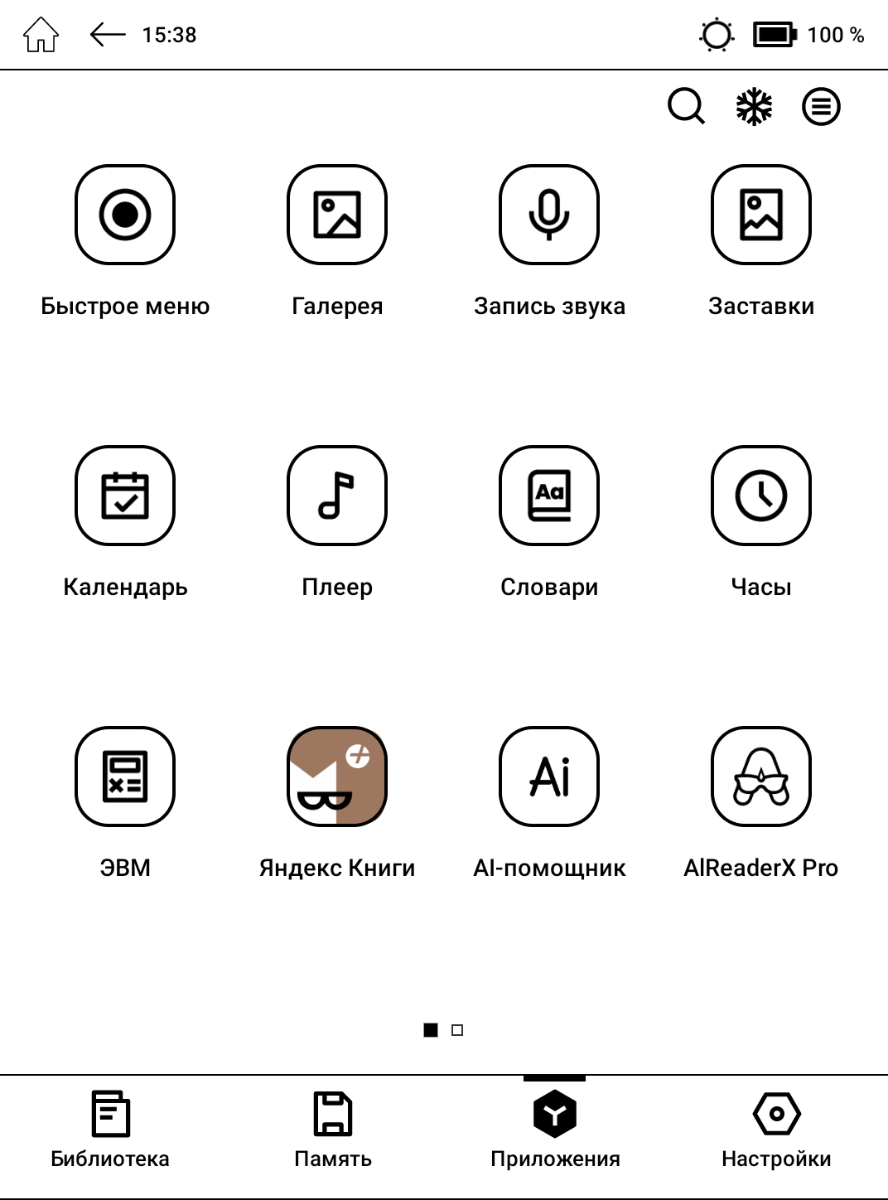Screen dimensions: 888x1200
Task: Open the Календарь app
Action: coord(125,496)
